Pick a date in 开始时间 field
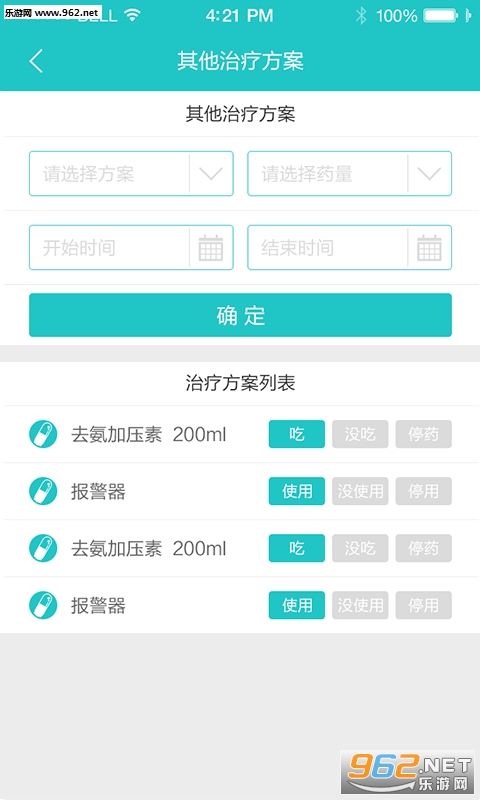480x800 pixels. pos(131,247)
